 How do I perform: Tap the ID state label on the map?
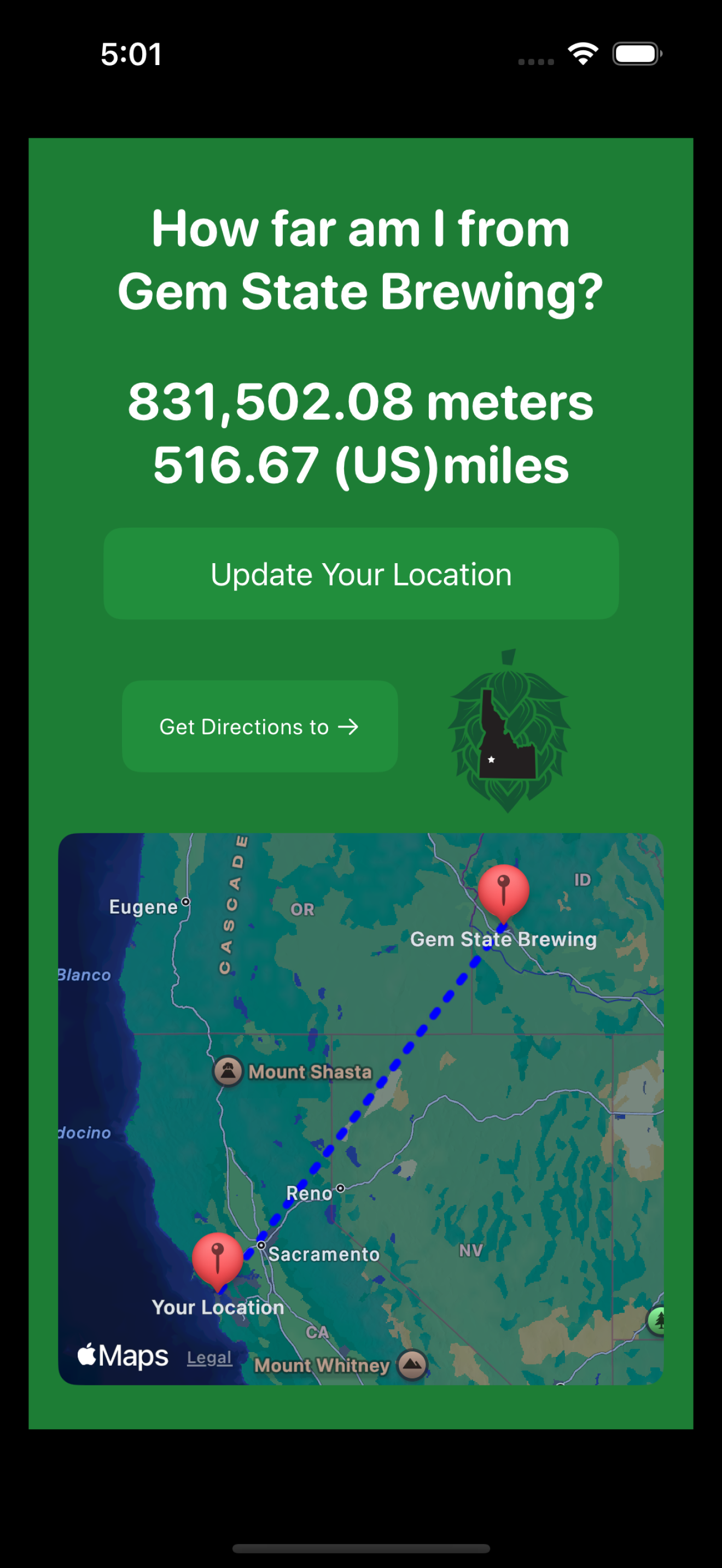click(x=582, y=880)
